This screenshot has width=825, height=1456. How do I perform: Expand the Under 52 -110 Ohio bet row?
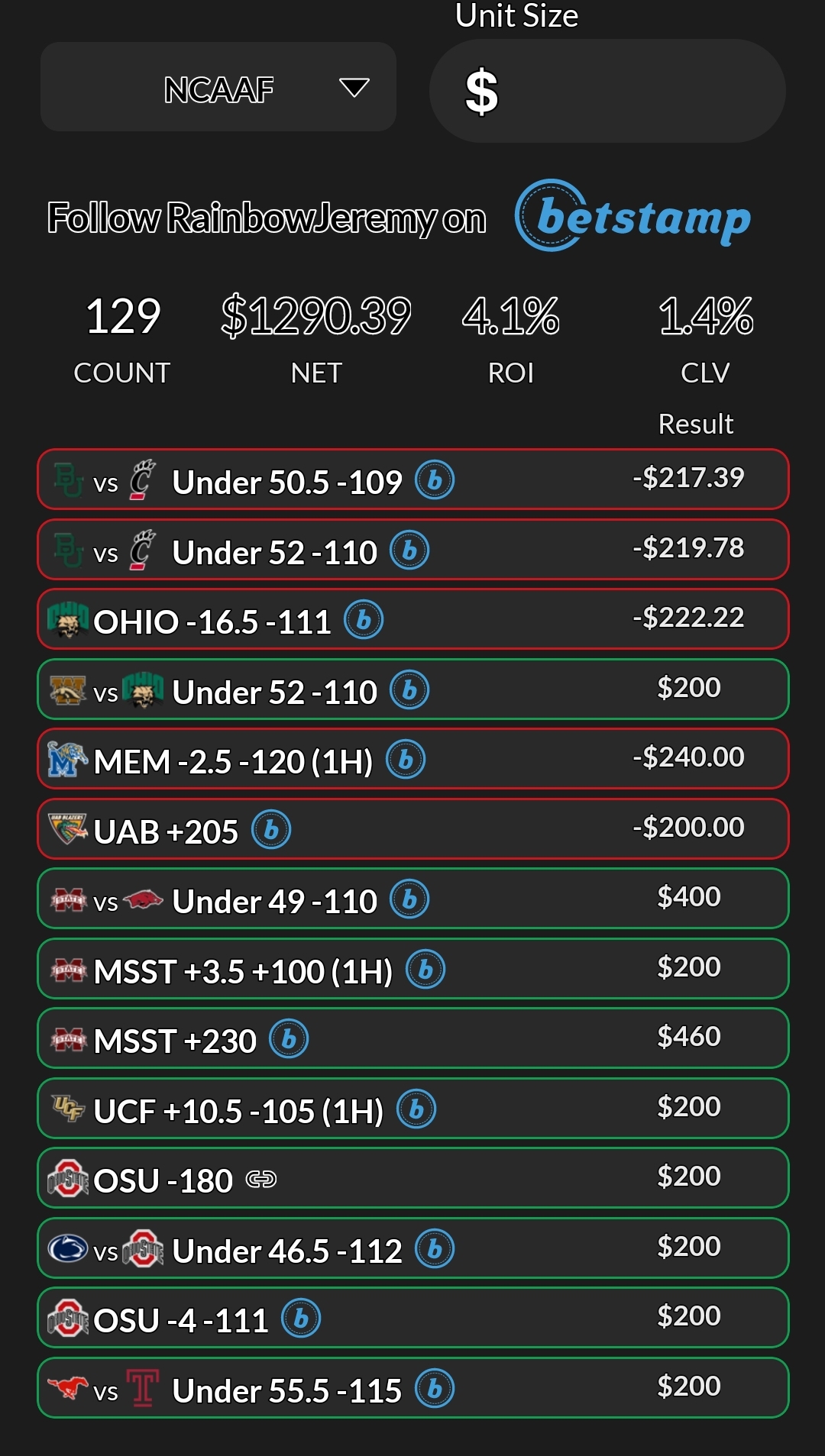pyautogui.click(x=412, y=689)
